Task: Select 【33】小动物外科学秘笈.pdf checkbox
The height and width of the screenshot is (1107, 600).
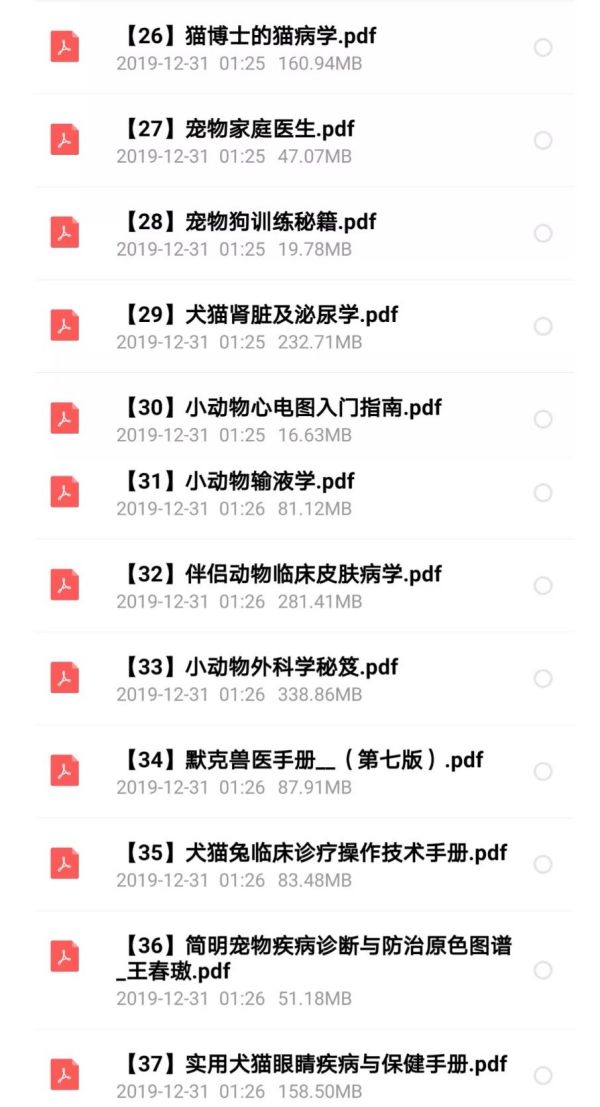Action: (x=543, y=679)
